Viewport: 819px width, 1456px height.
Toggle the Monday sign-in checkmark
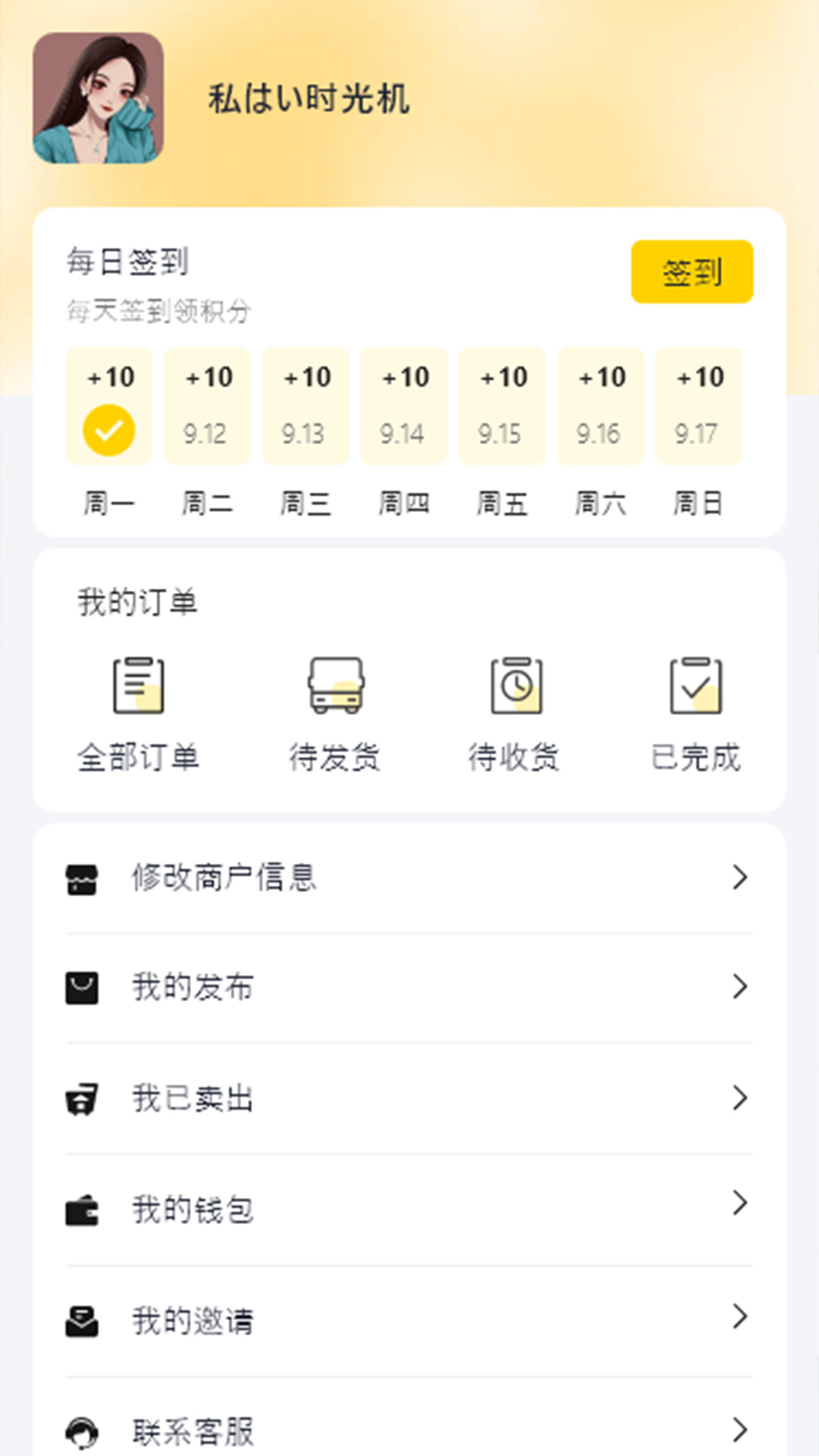point(108,428)
